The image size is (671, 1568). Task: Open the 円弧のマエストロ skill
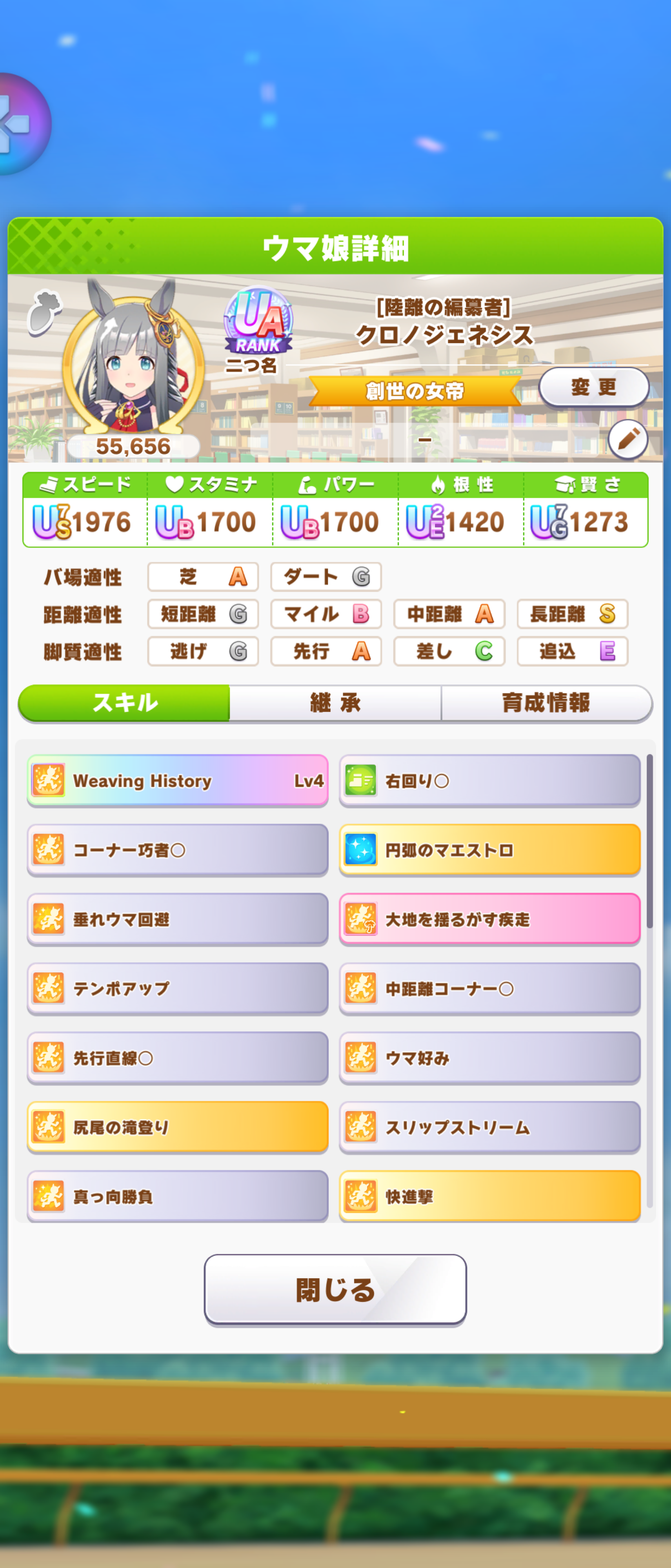click(490, 850)
